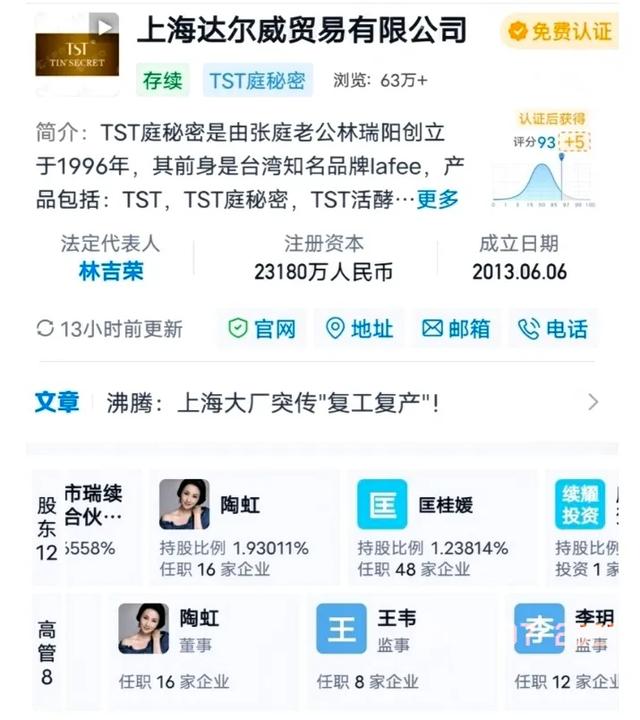The width and height of the screenshot is (640, 720).
Task: Tap the 免费认证 button
Action: click(560, 32)
